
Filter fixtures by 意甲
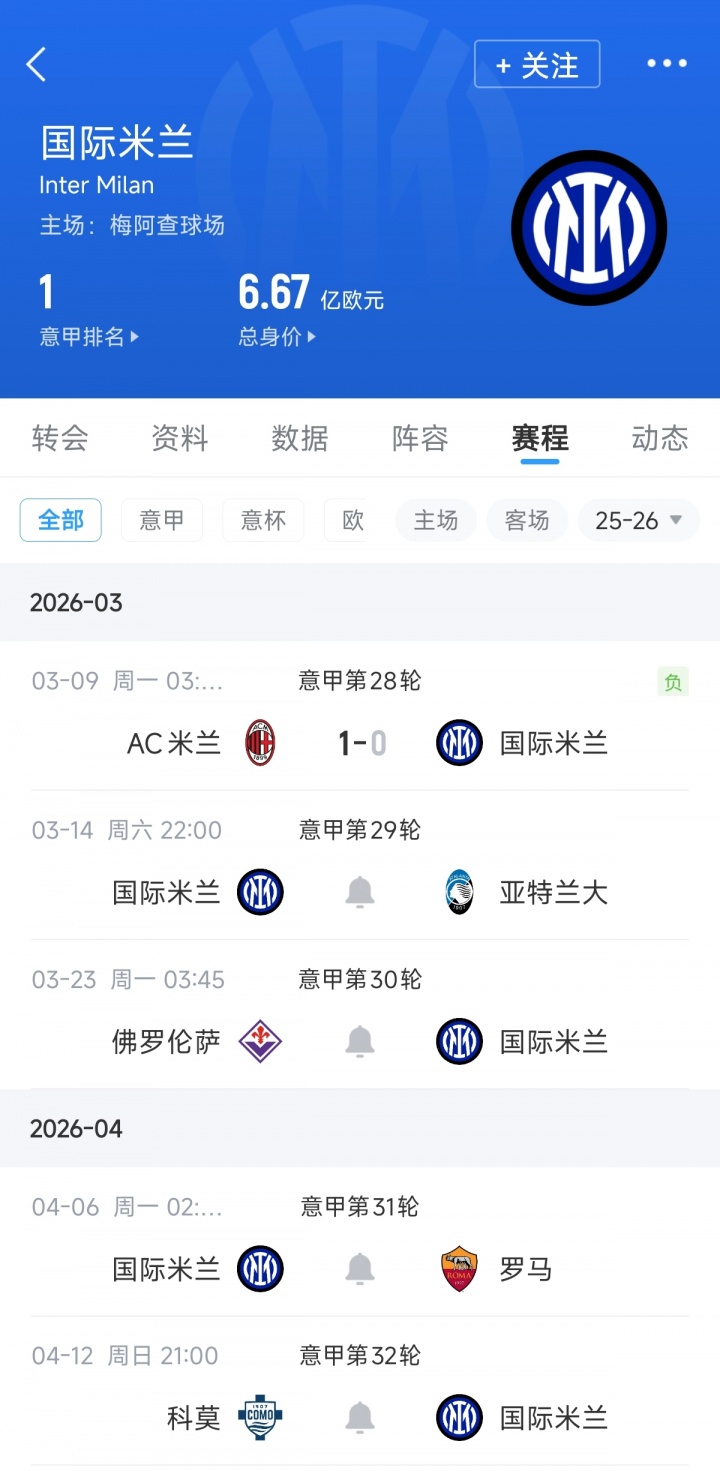162,520
